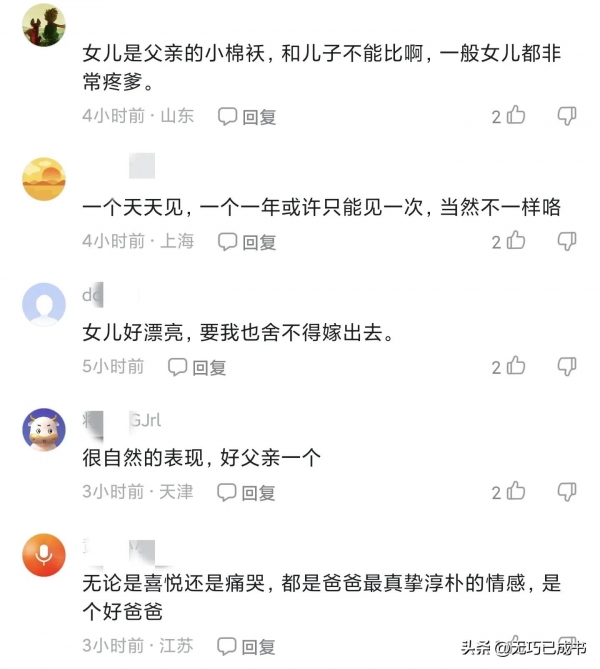Like the 女儿好漂亮 comment
The height and width of the screenshot is (669, 600).
(x=515, y=367)
